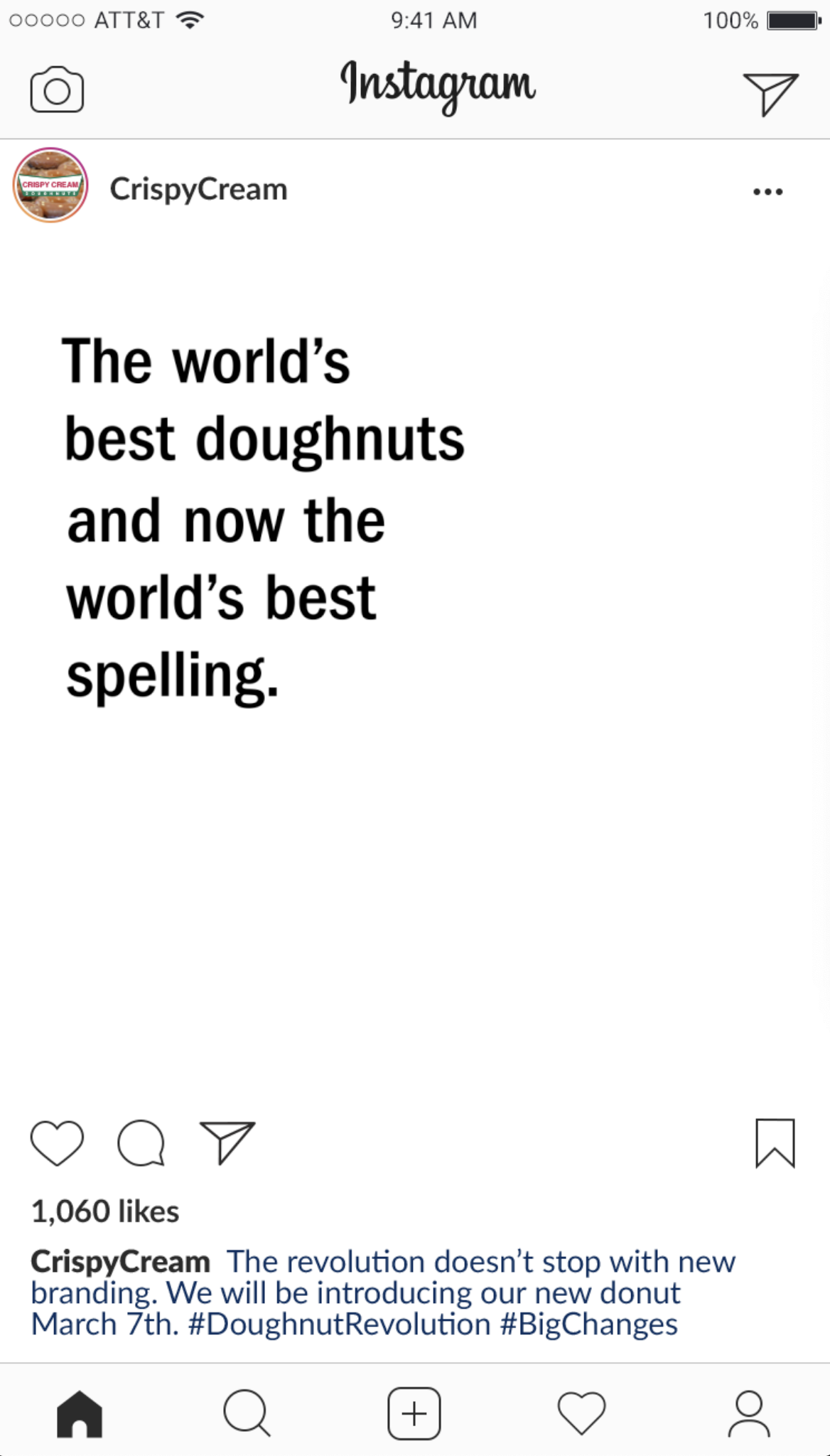830x1456 pixels.
Task: Comment on the CrispyCream post
Action: pyautogui.click(x=141, y=1143)
